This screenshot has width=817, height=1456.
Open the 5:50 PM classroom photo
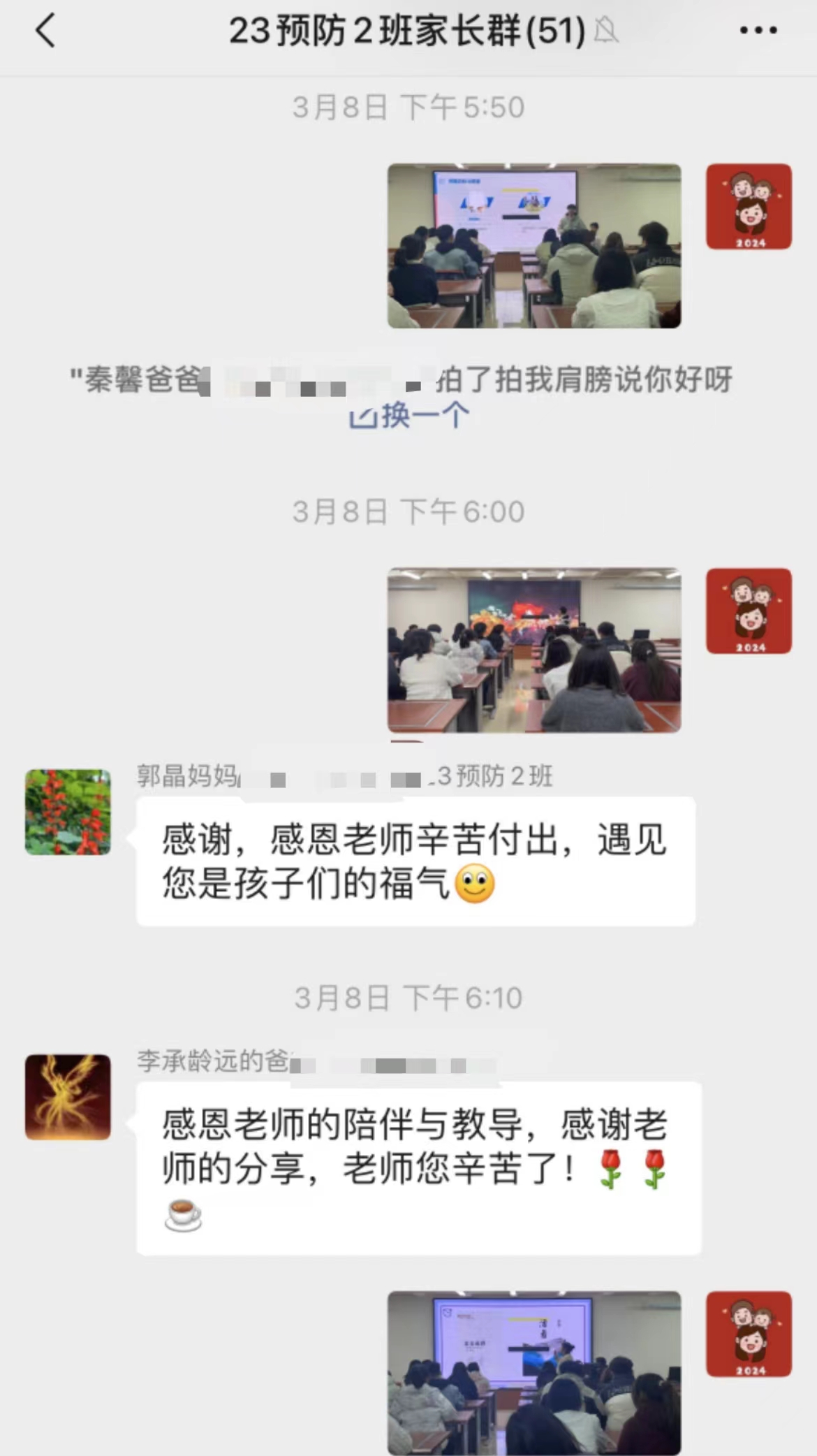pyautogui.click(x=534, y=246)
